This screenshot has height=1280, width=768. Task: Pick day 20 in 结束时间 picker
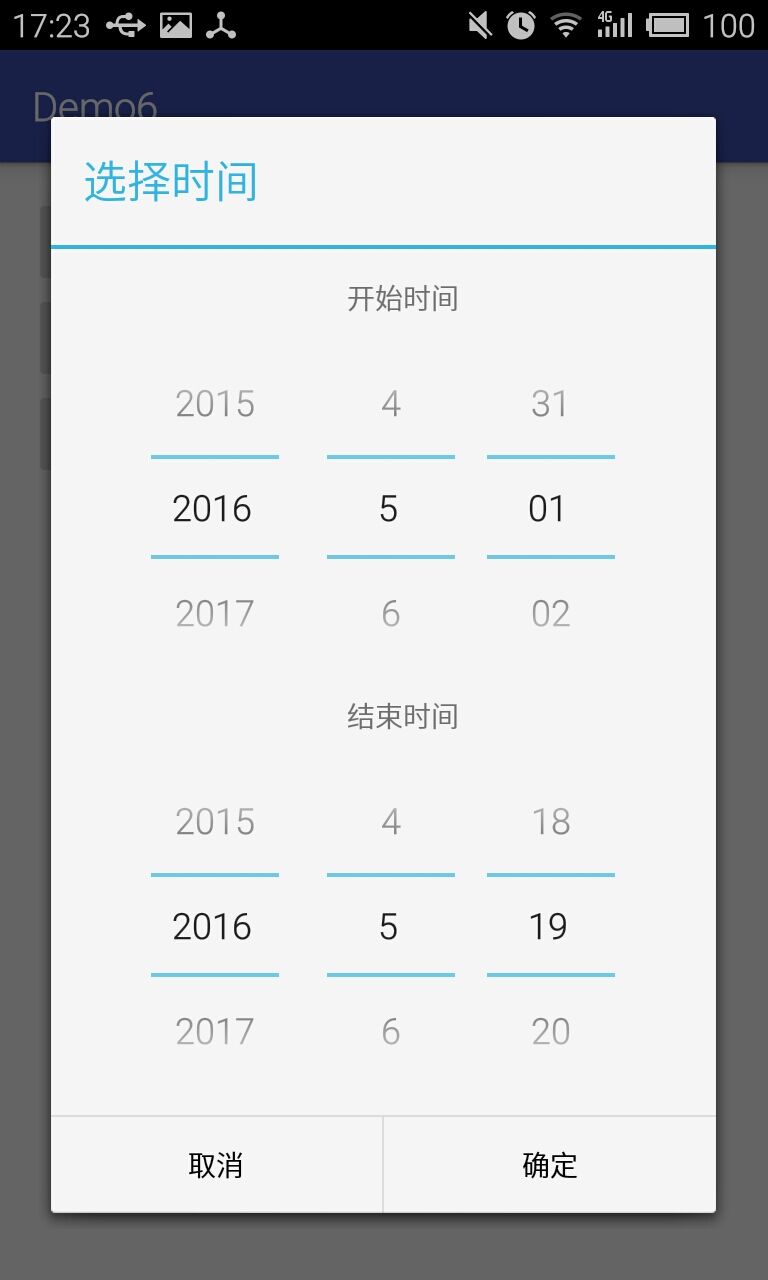pyautogui.click(x=550, y=1031)
